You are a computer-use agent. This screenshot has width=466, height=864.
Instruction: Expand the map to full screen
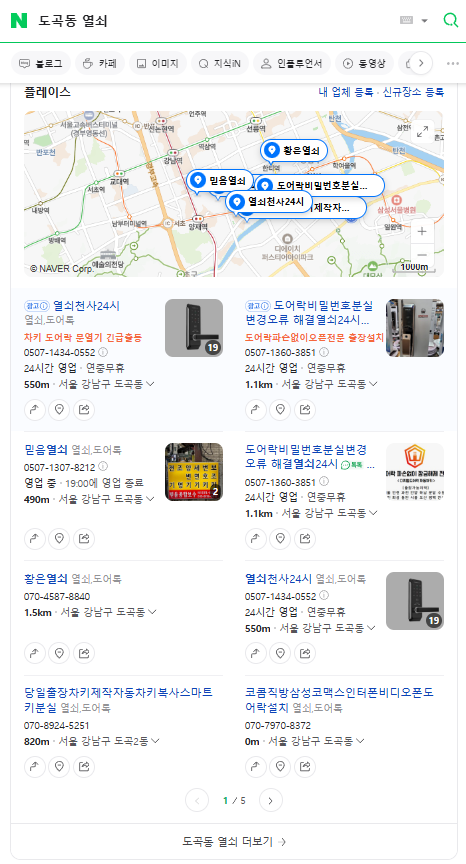coord(422,132)
